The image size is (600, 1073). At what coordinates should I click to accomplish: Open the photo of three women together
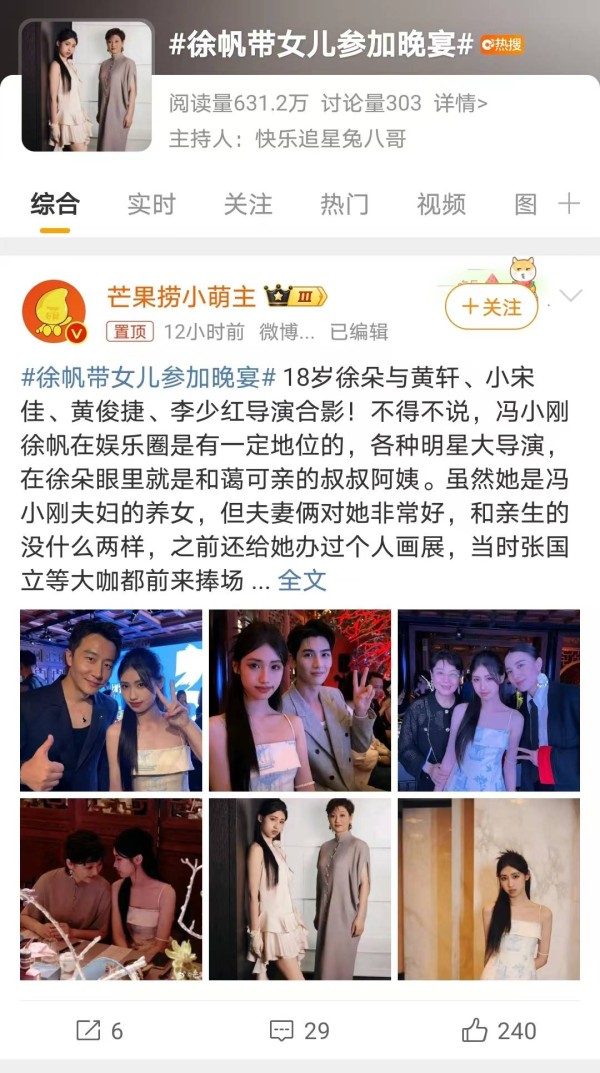pyautogui.click(x=489, y=700)
